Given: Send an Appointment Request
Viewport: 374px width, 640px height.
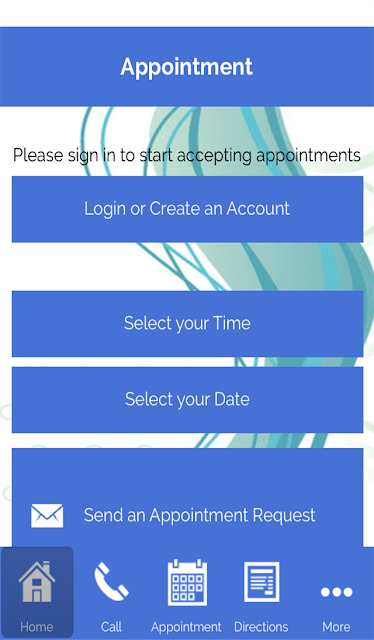Looking at the screenshot, I should [x=187, y=498].
